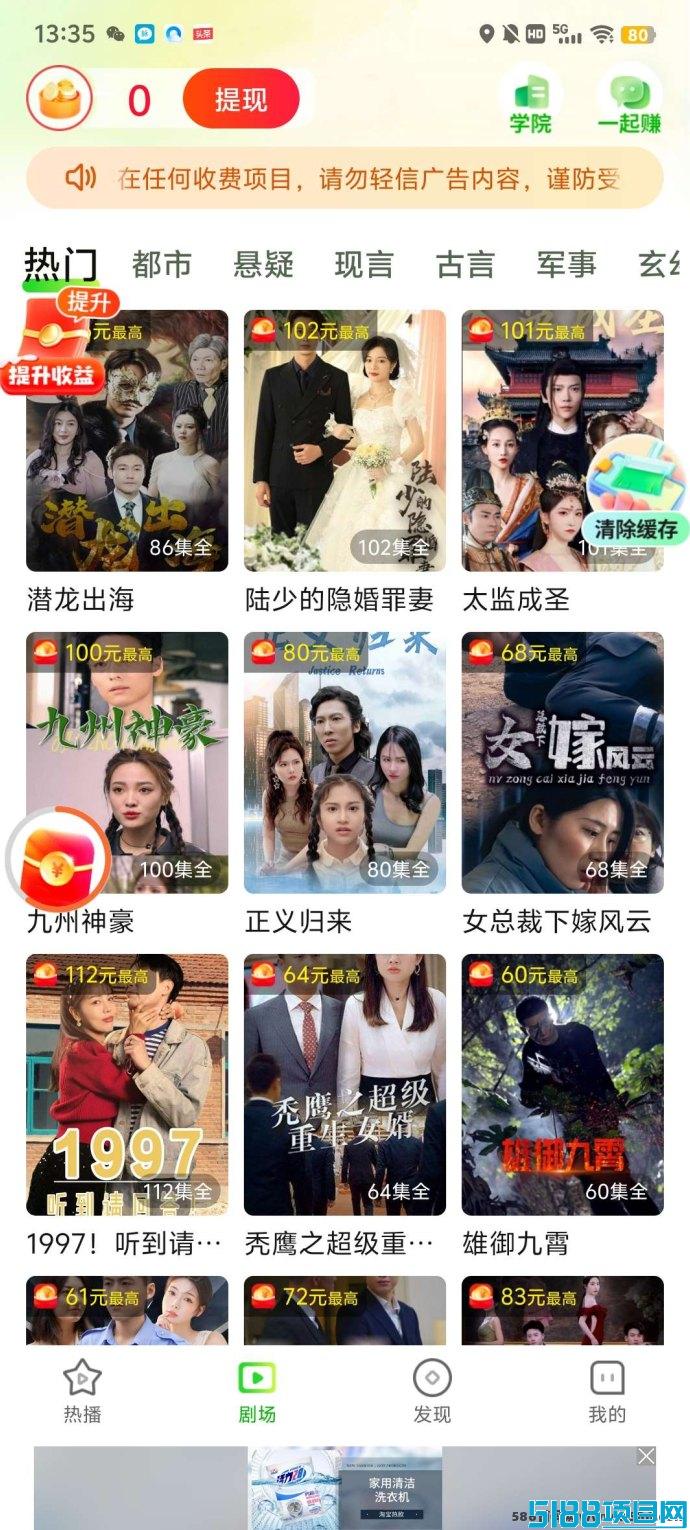Image resolution: width=690 pixels, height=1530 pixels.
Task: Switch to the 现言 category tab
Action: (364, 264)
